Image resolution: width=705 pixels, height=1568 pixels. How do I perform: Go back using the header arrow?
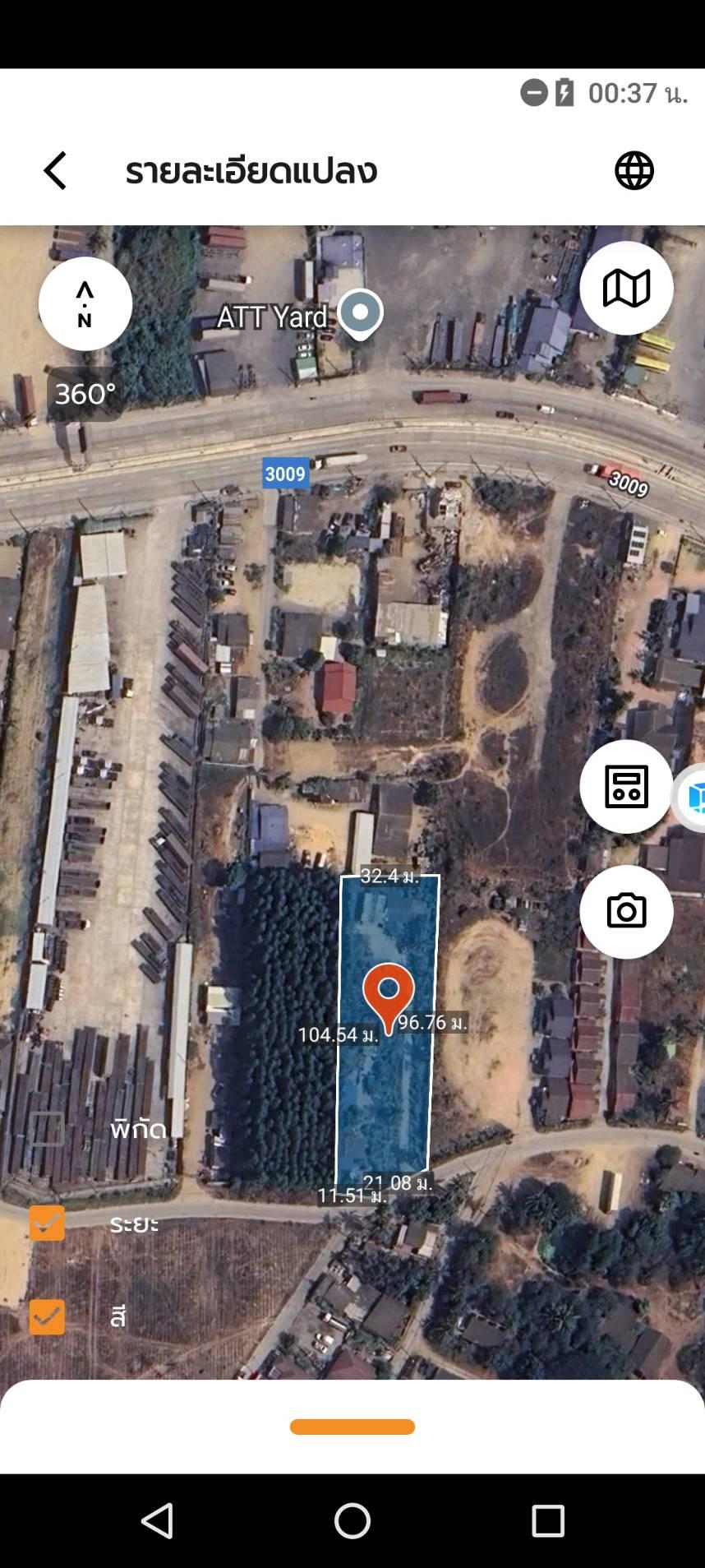(x=55, y=170)
